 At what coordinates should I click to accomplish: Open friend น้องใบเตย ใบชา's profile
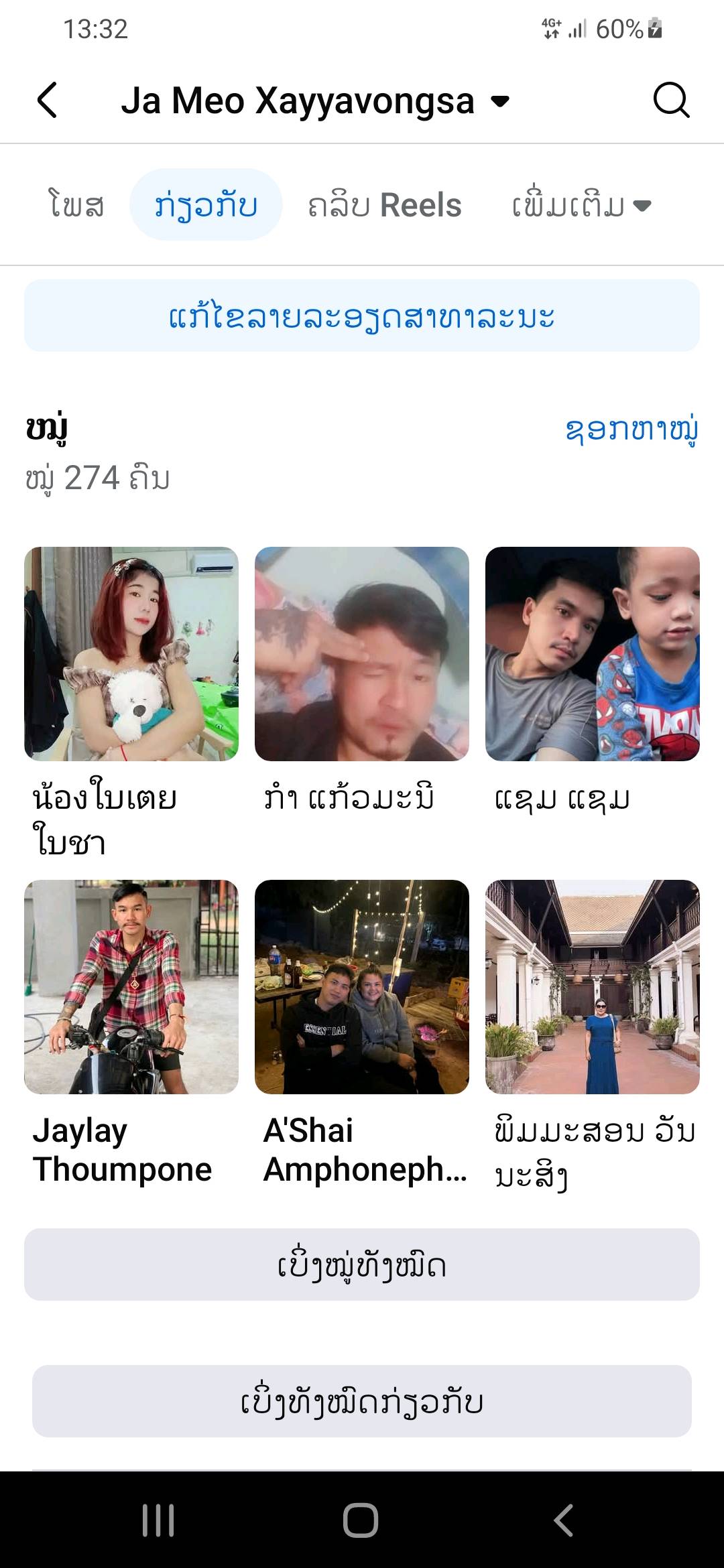tap(131, 654)
